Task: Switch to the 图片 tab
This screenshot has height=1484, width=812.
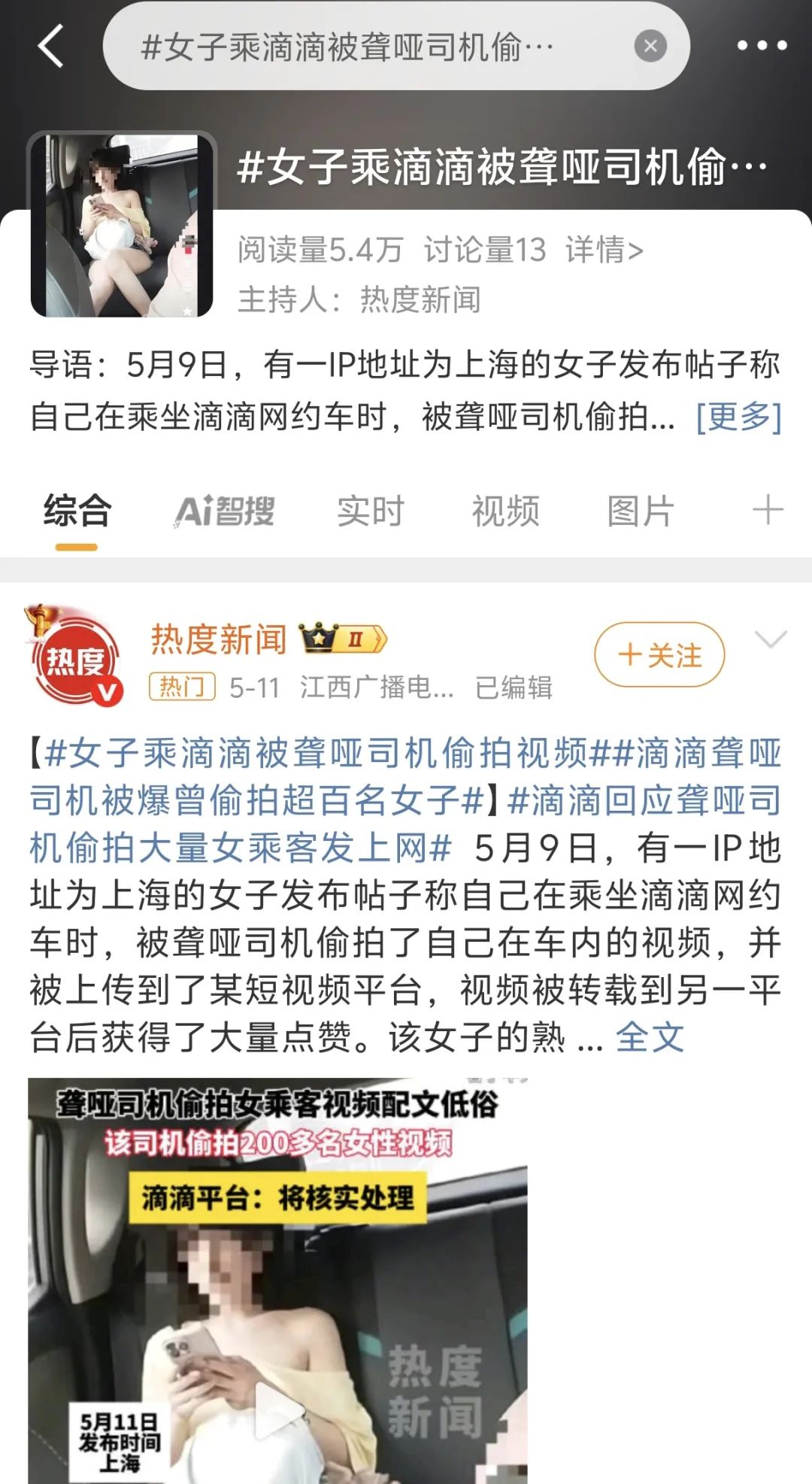Action: [x=641, y=511]
